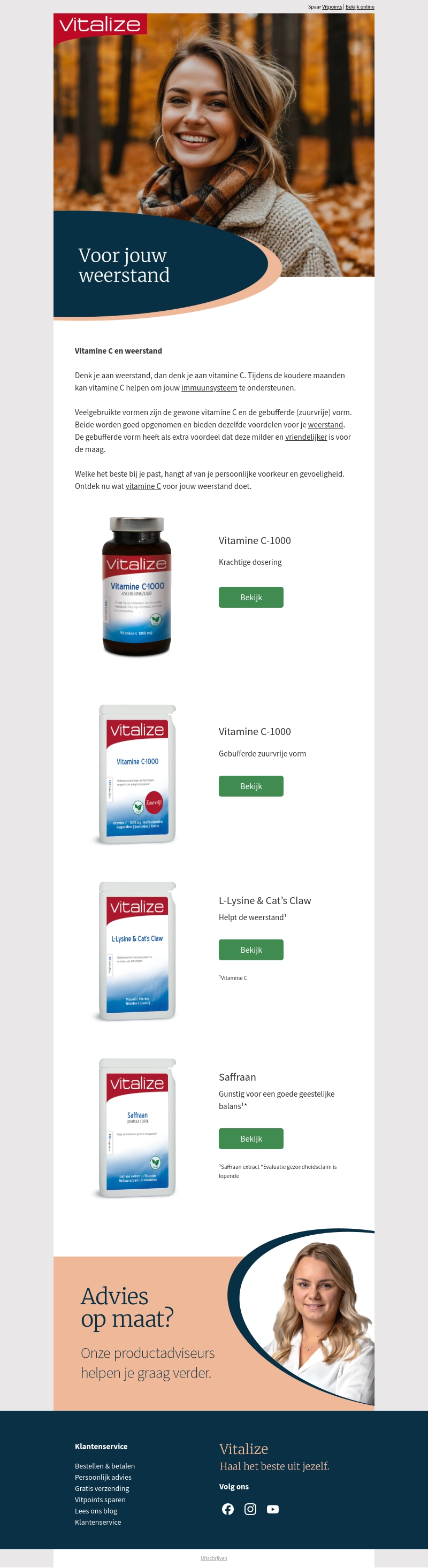428x1568 pixels.
Task: Tap Bekijk under Saffraan
Action: point(251,1138)
